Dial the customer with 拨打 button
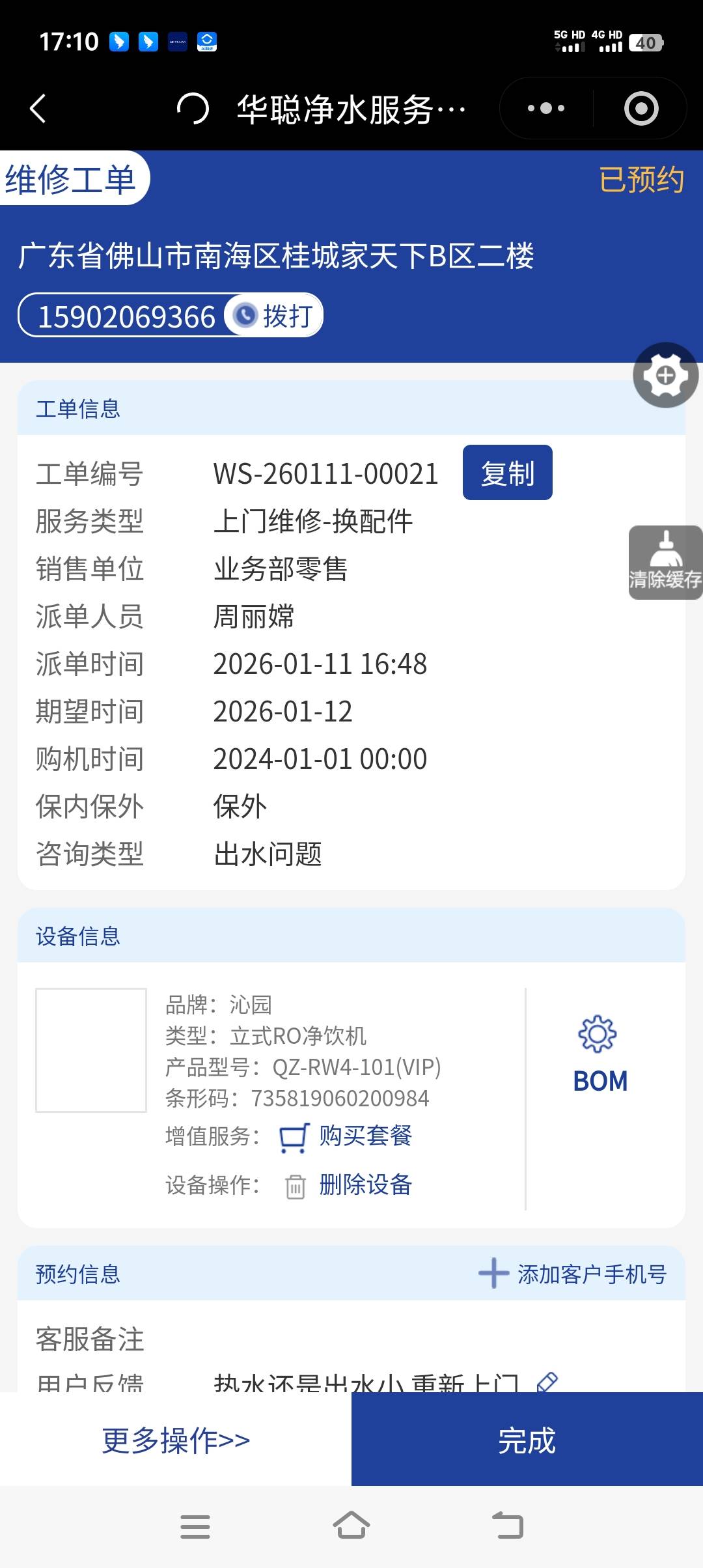This screenshot has height=1568, width=703. pyautogui.click(x=274, y=316)
